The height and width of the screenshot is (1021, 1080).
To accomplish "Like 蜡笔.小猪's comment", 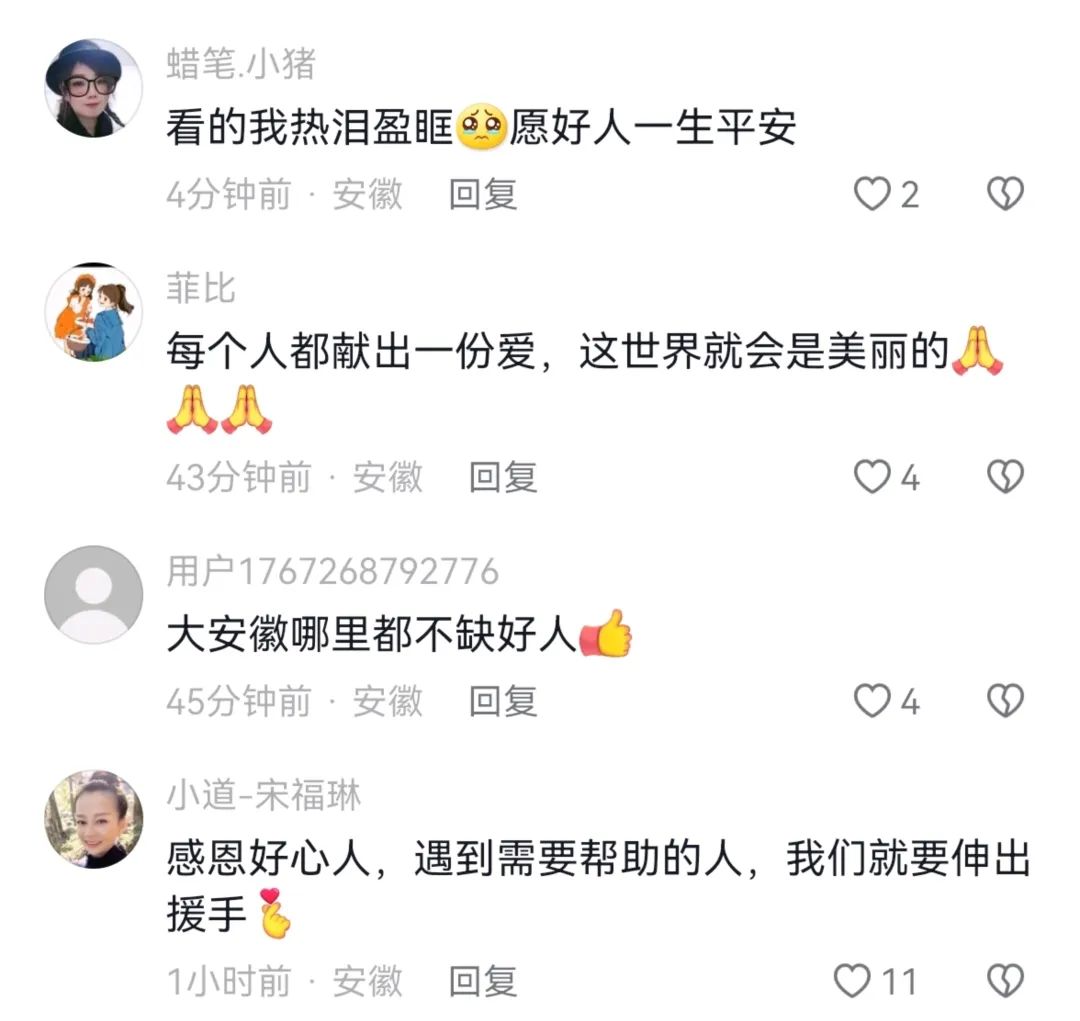I will click(x=872, y=194).
